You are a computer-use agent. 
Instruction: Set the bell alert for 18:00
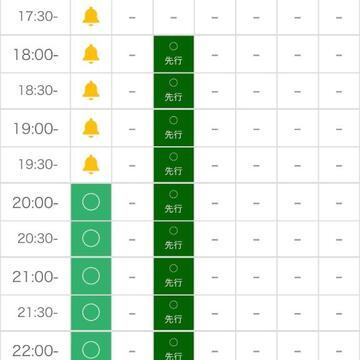tap(91, 54)
